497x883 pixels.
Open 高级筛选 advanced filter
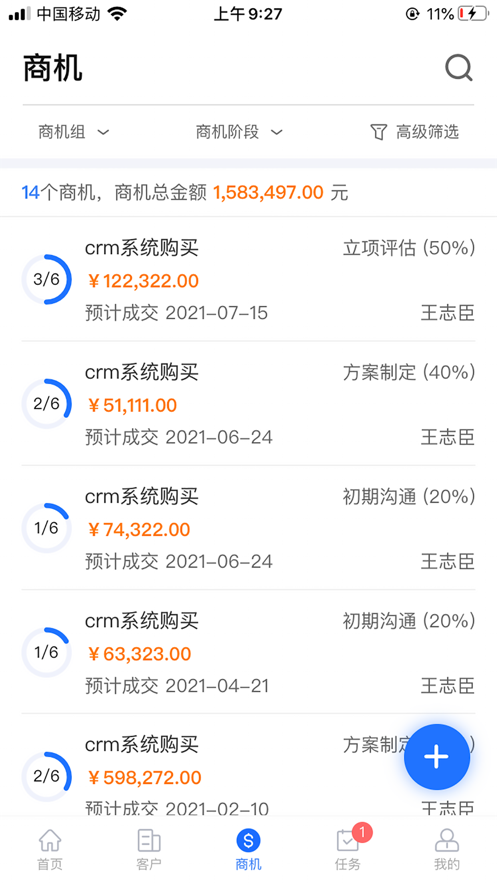415,132
